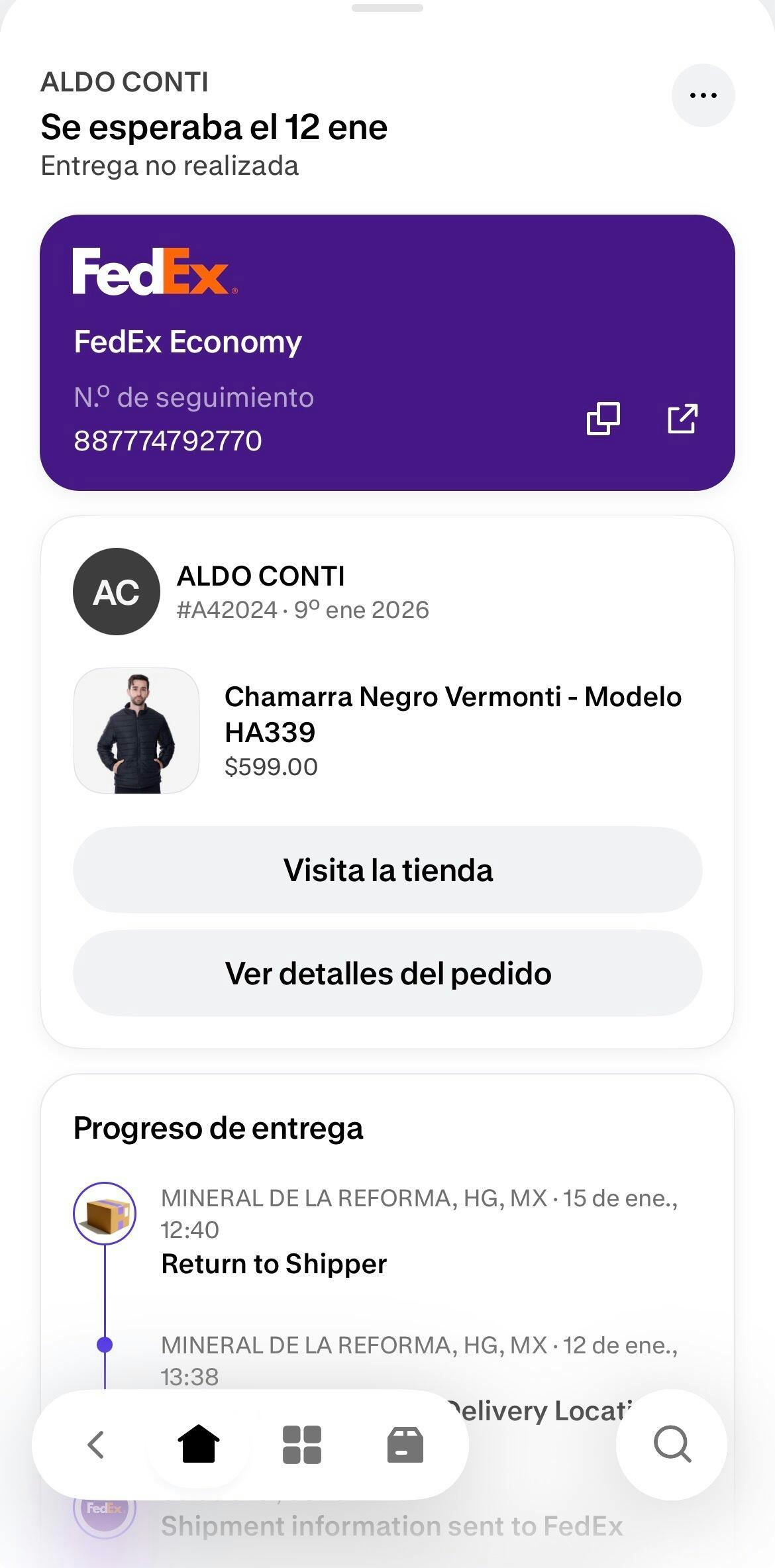Select Ver detalles del pedido

coord(387,973)
